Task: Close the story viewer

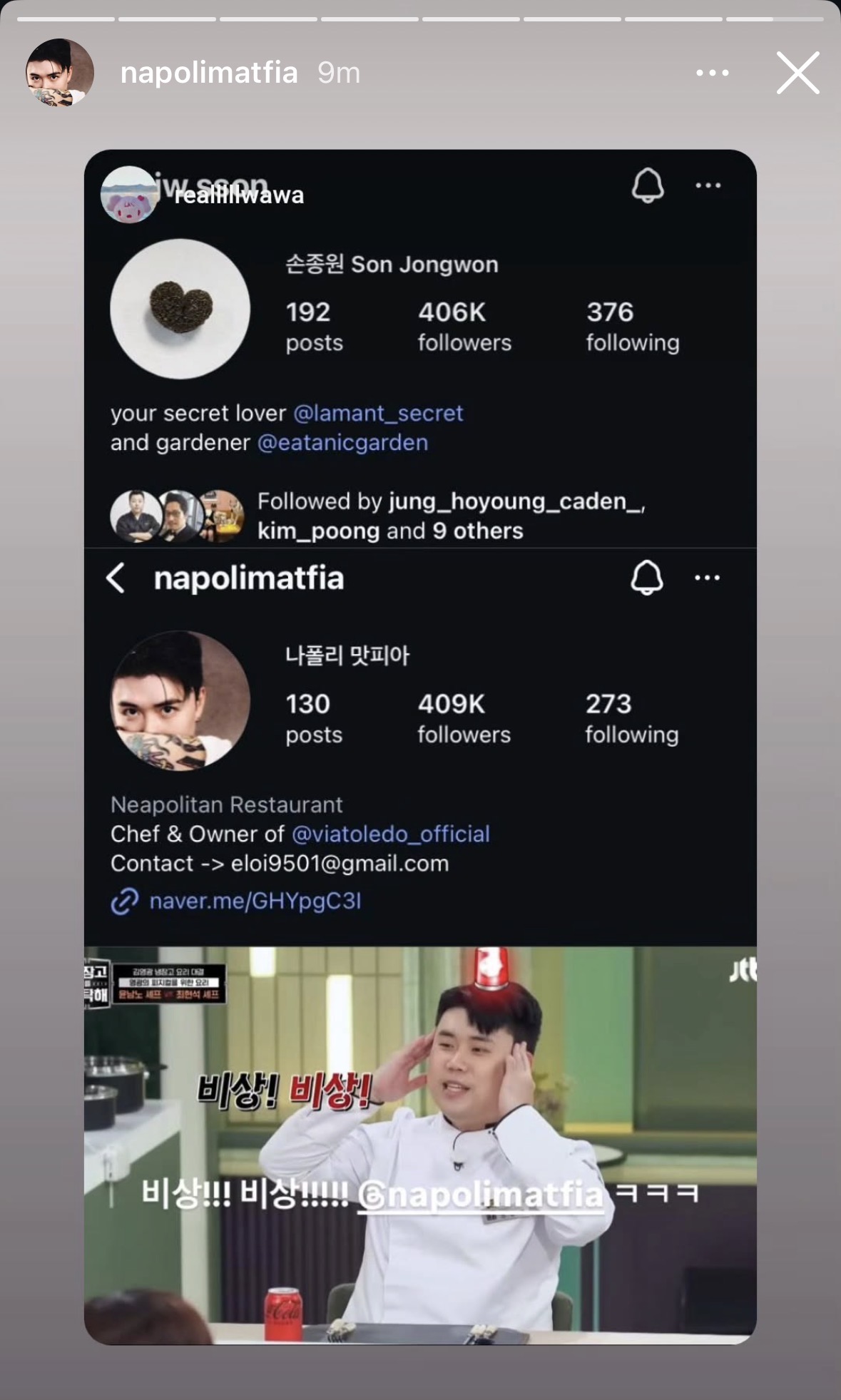Action: (797, 73)
